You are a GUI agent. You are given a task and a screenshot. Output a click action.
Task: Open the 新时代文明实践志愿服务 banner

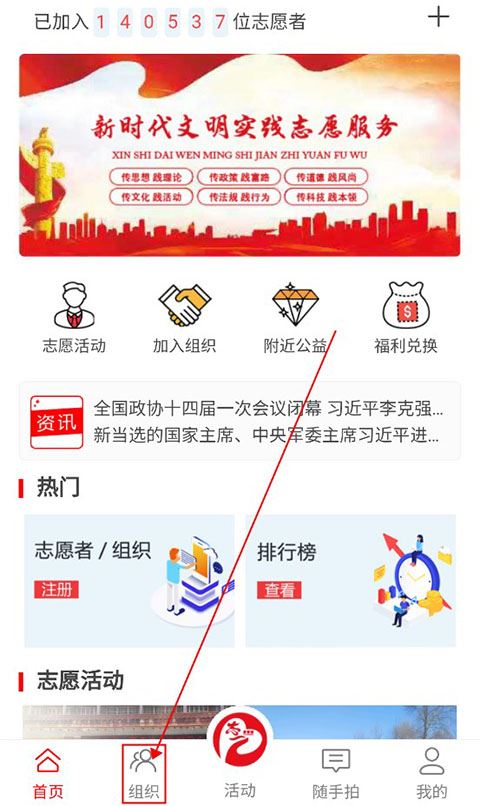click(x=239, y=155)
